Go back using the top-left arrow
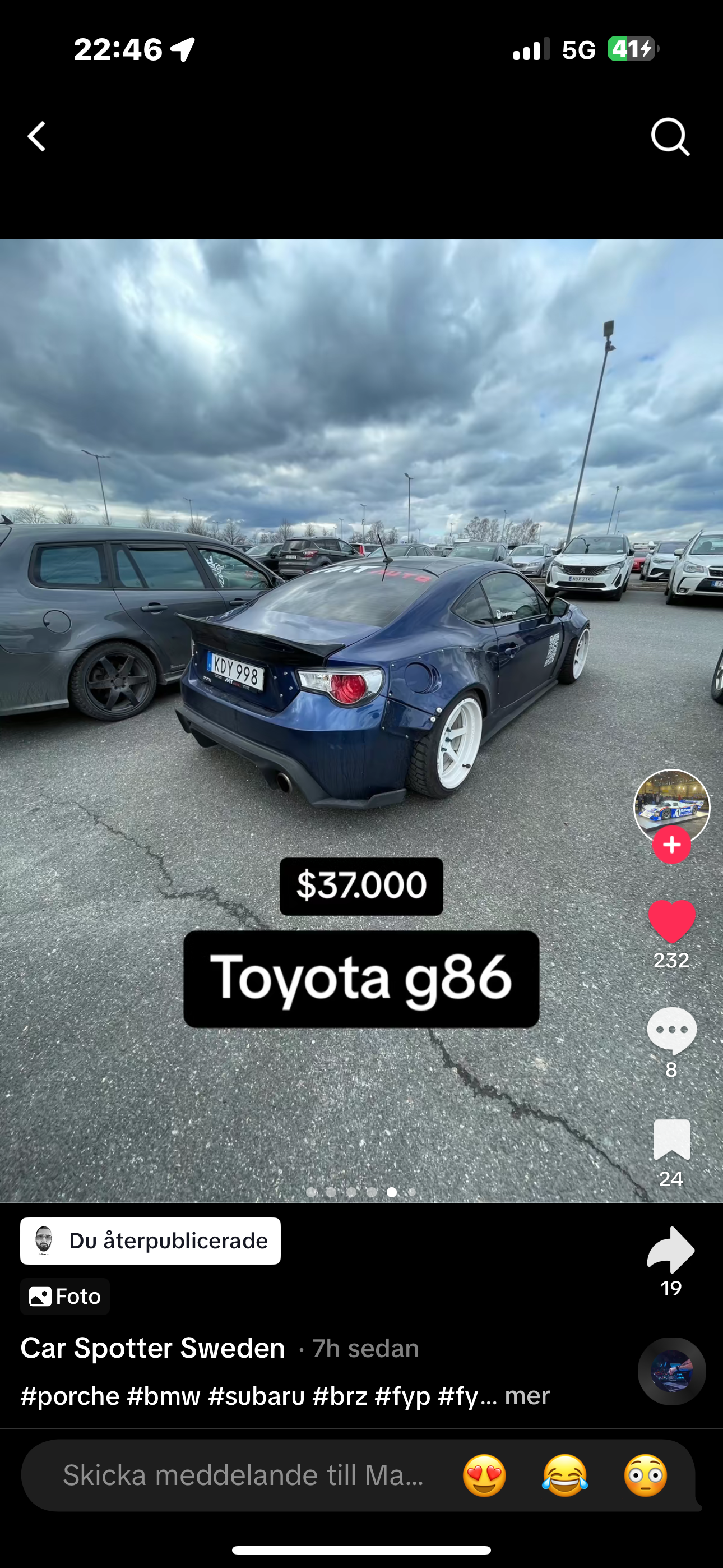723x1568 pixels. (x=36, y=136)
